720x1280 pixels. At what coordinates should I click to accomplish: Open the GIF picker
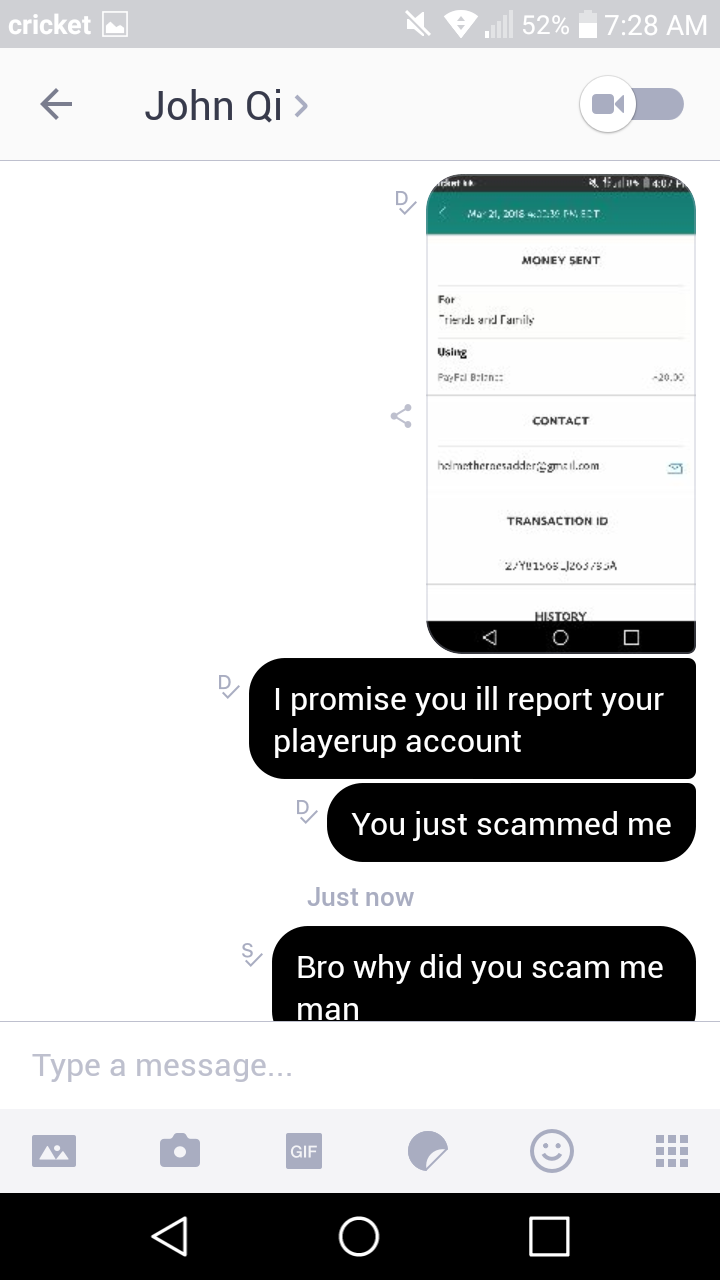[x=304, y=1151]
